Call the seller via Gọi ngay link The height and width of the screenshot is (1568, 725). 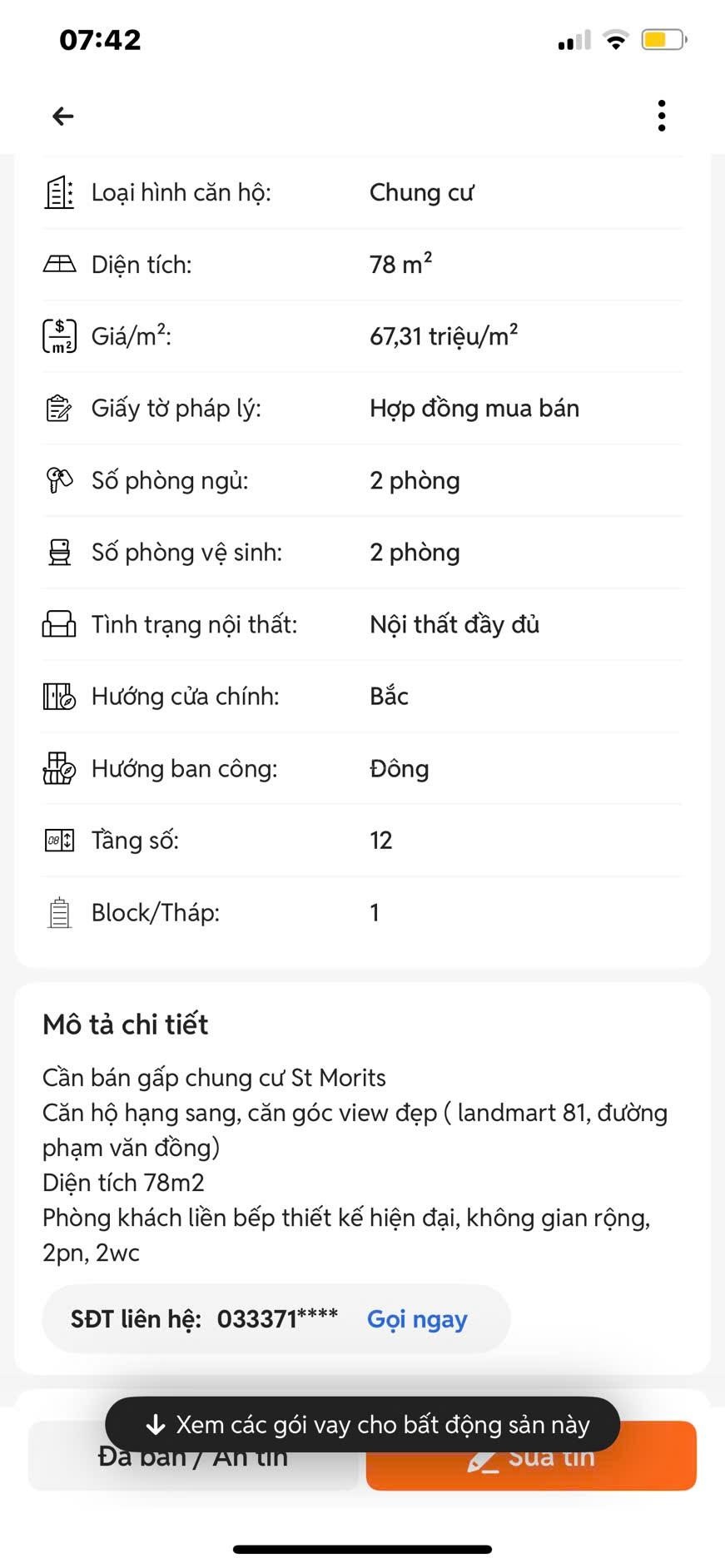pos(416,1319)
